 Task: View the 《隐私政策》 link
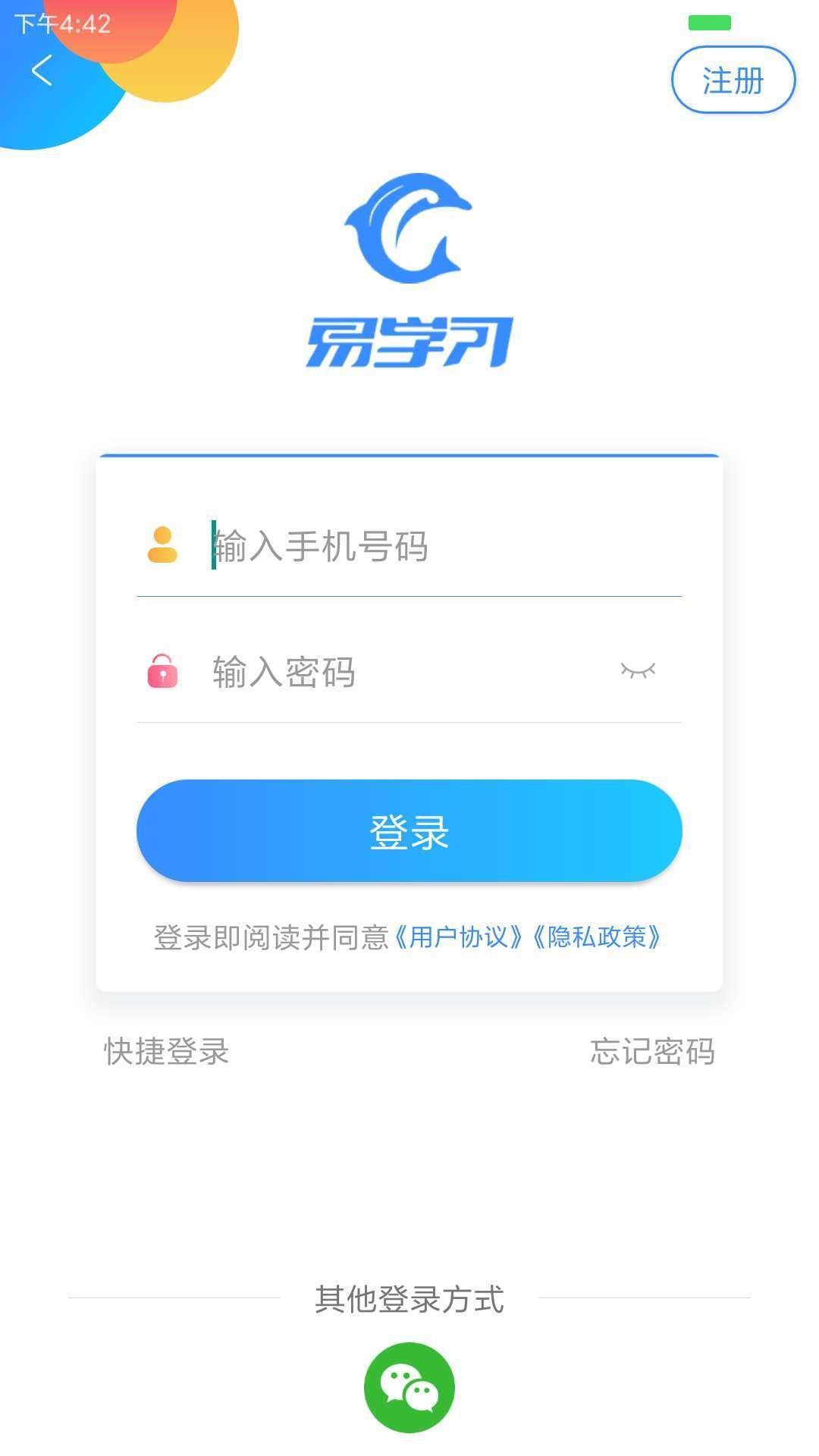coord(598,937)
